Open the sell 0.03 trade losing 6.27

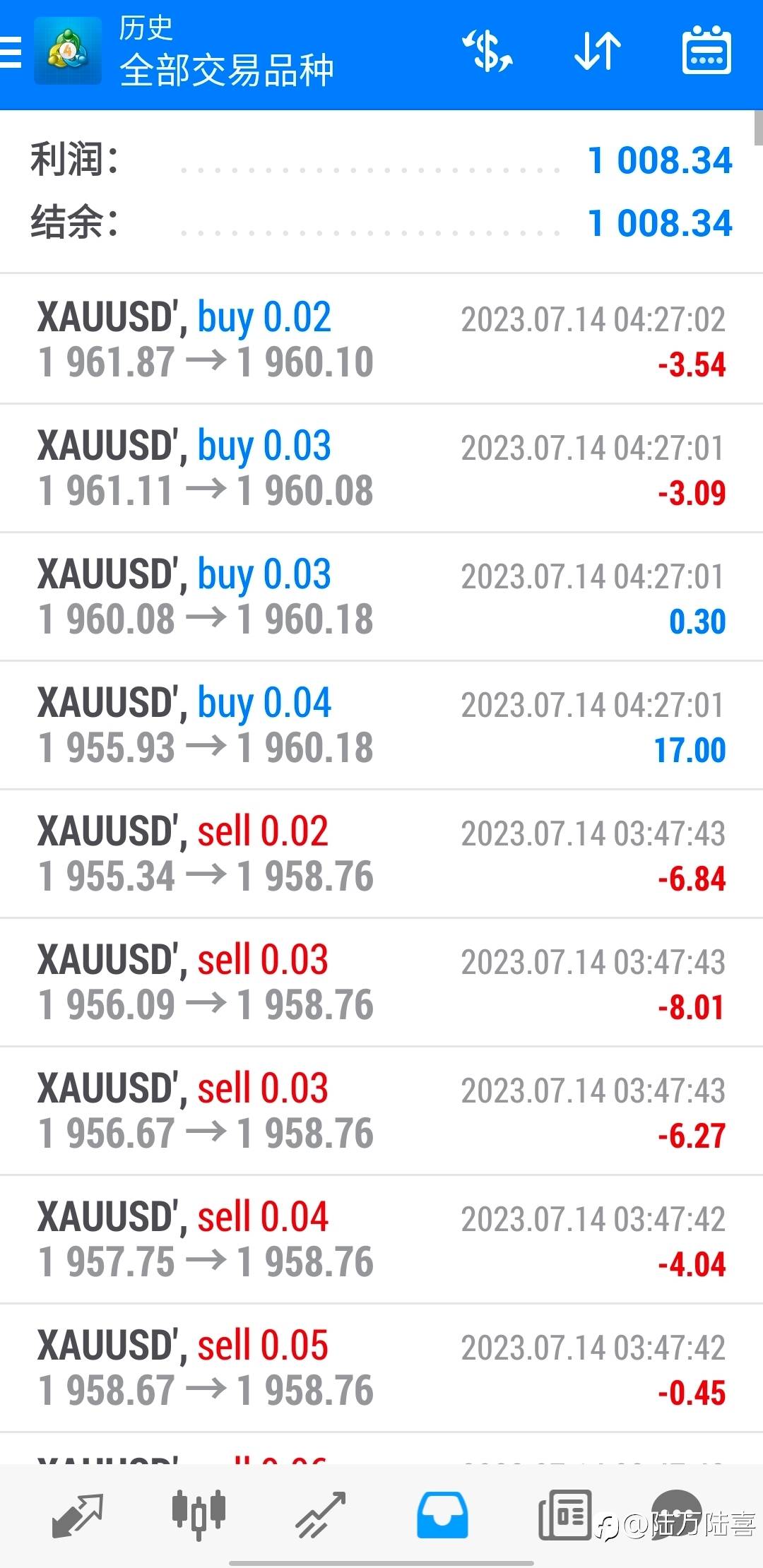click(x=381, y=1111)
